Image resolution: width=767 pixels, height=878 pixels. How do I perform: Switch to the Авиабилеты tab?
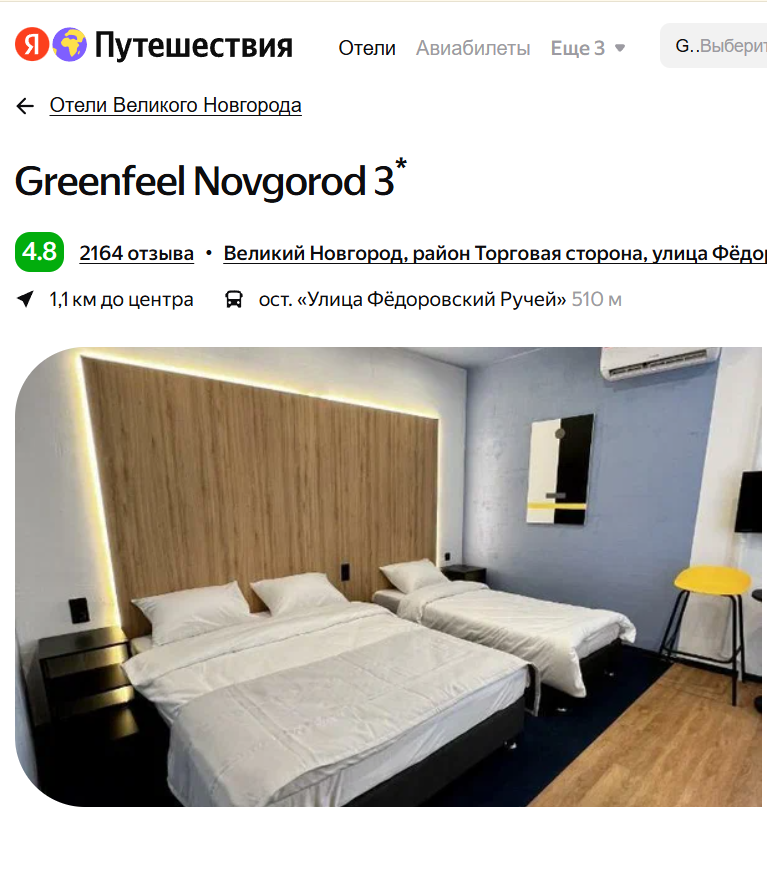pyautogui.click(x=473, y=48)
